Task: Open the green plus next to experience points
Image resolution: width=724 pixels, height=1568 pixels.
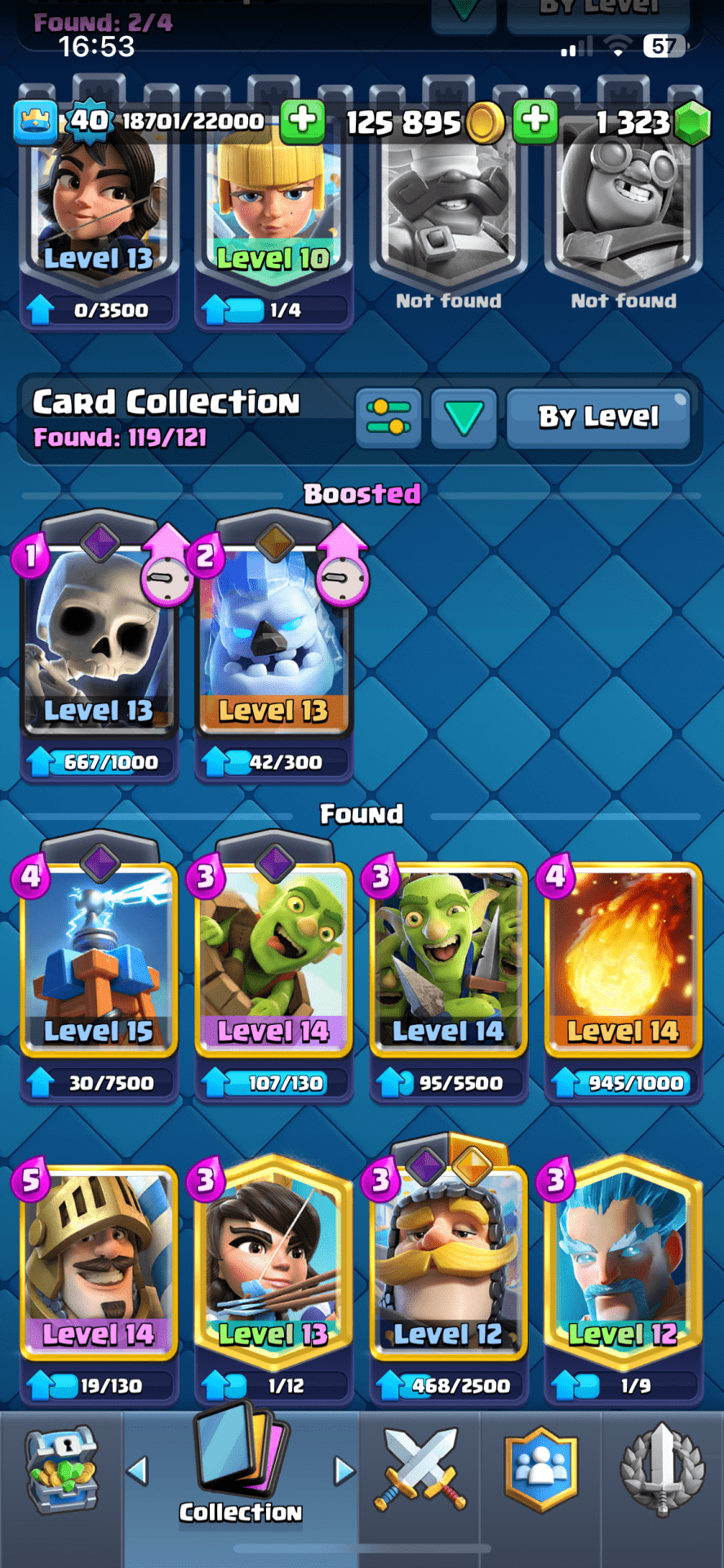Action: pyautogui.click(x=303, y=120)
